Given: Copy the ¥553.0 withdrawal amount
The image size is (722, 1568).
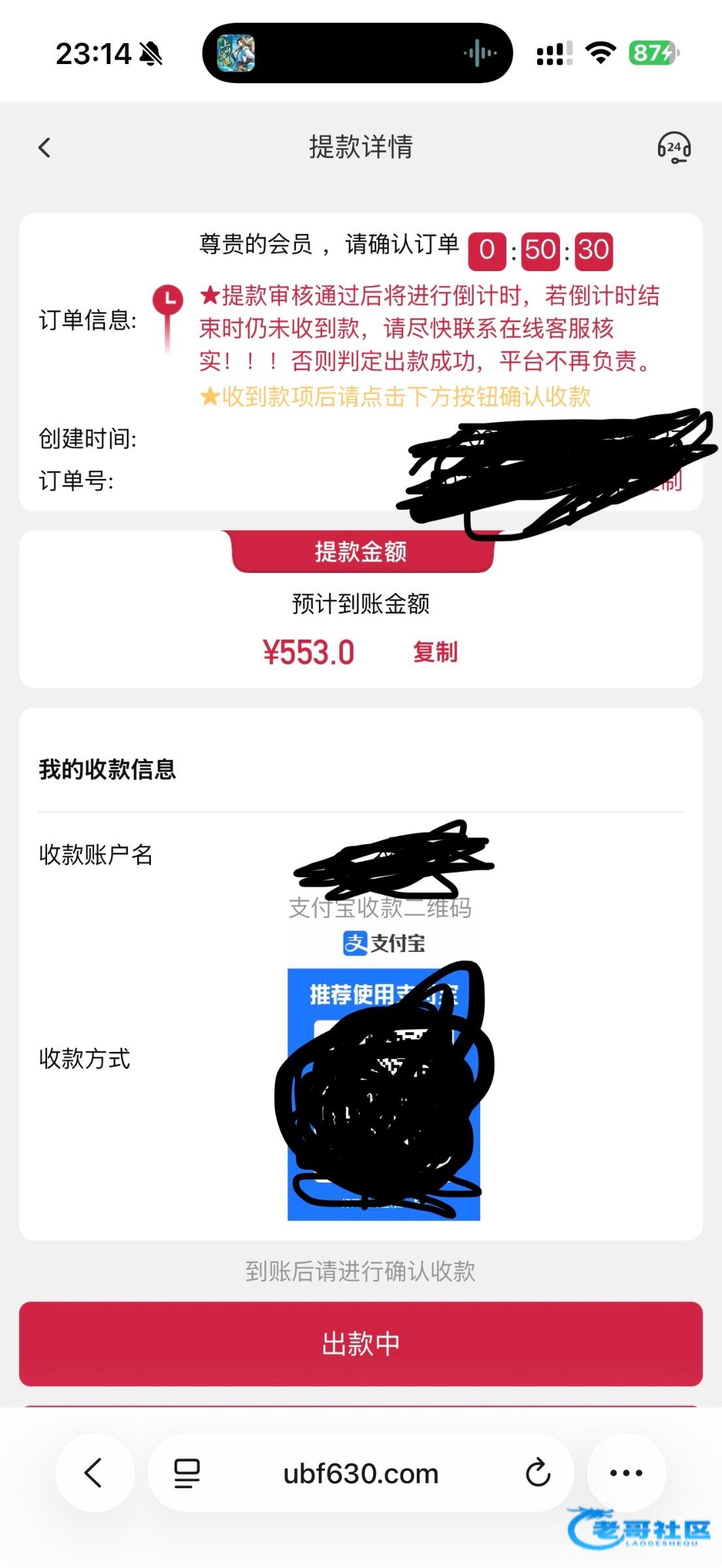Looking at the screenshot, I should (435, 652).
